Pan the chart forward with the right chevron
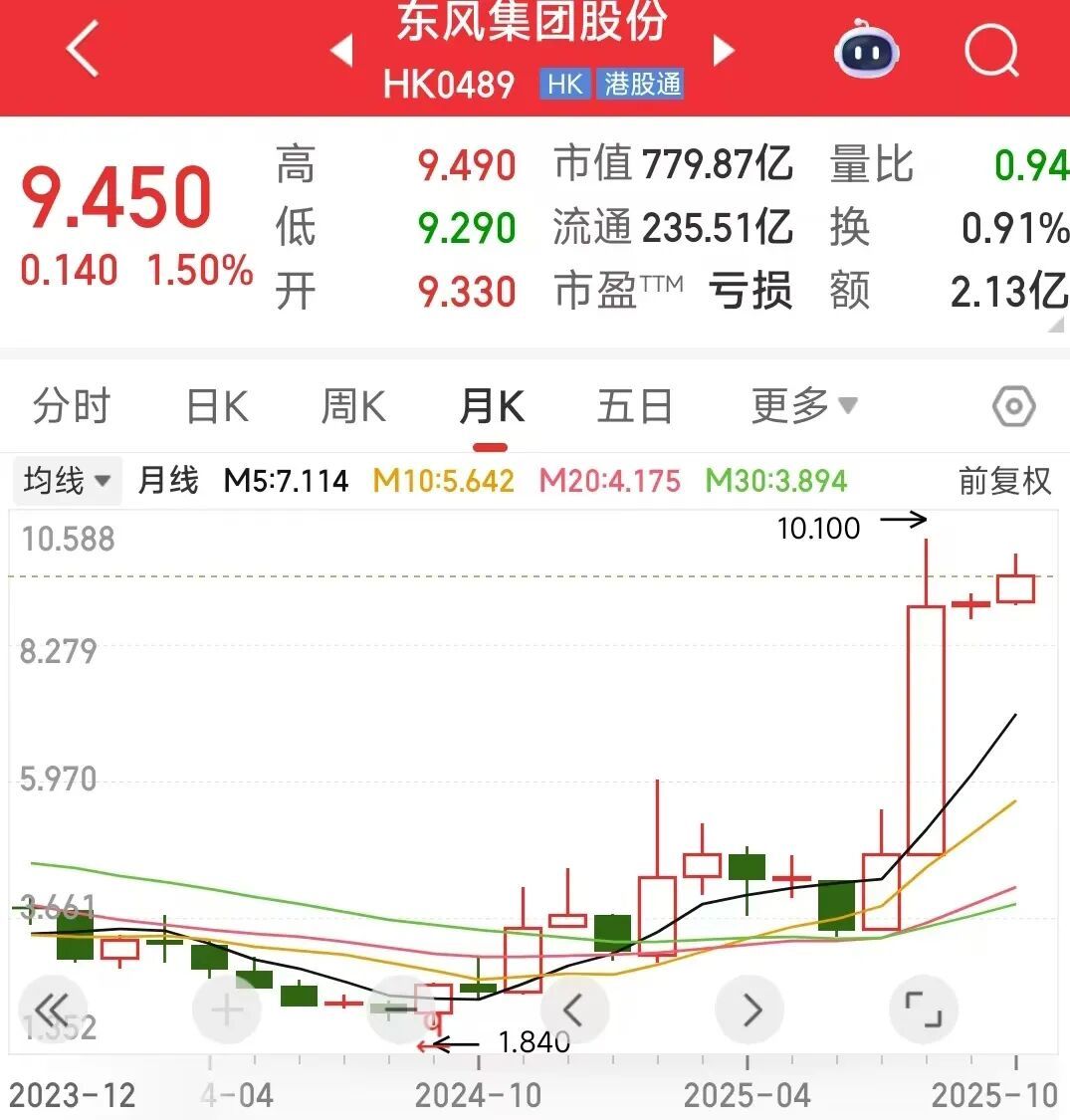This screenshot has width=1070, height=1120. point(749,1008)
